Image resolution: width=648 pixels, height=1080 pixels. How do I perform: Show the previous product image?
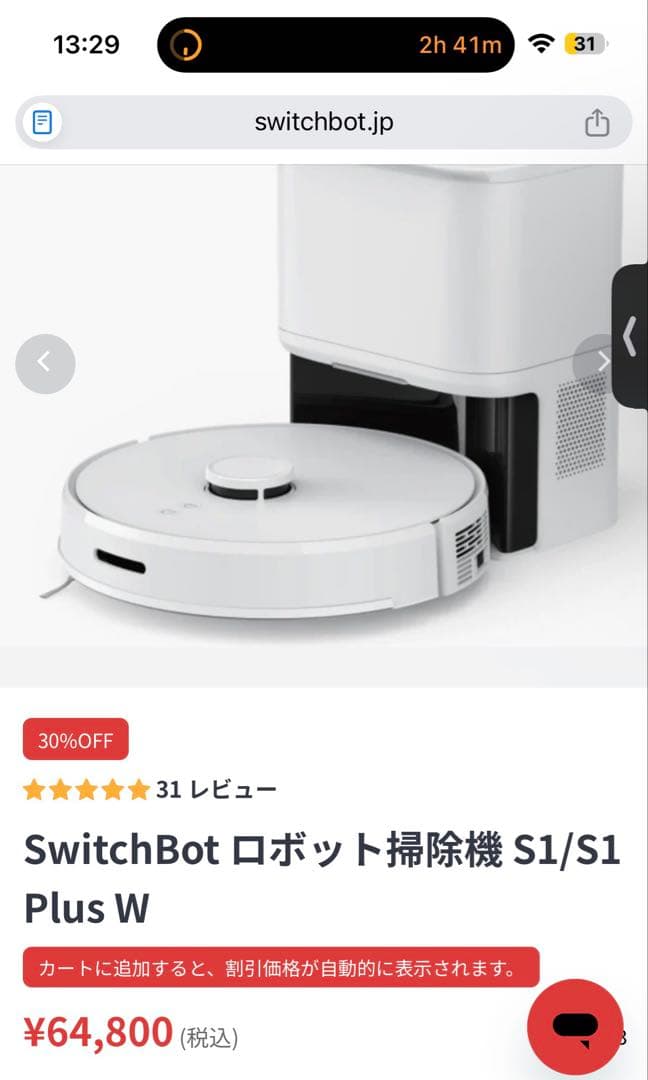45,363
